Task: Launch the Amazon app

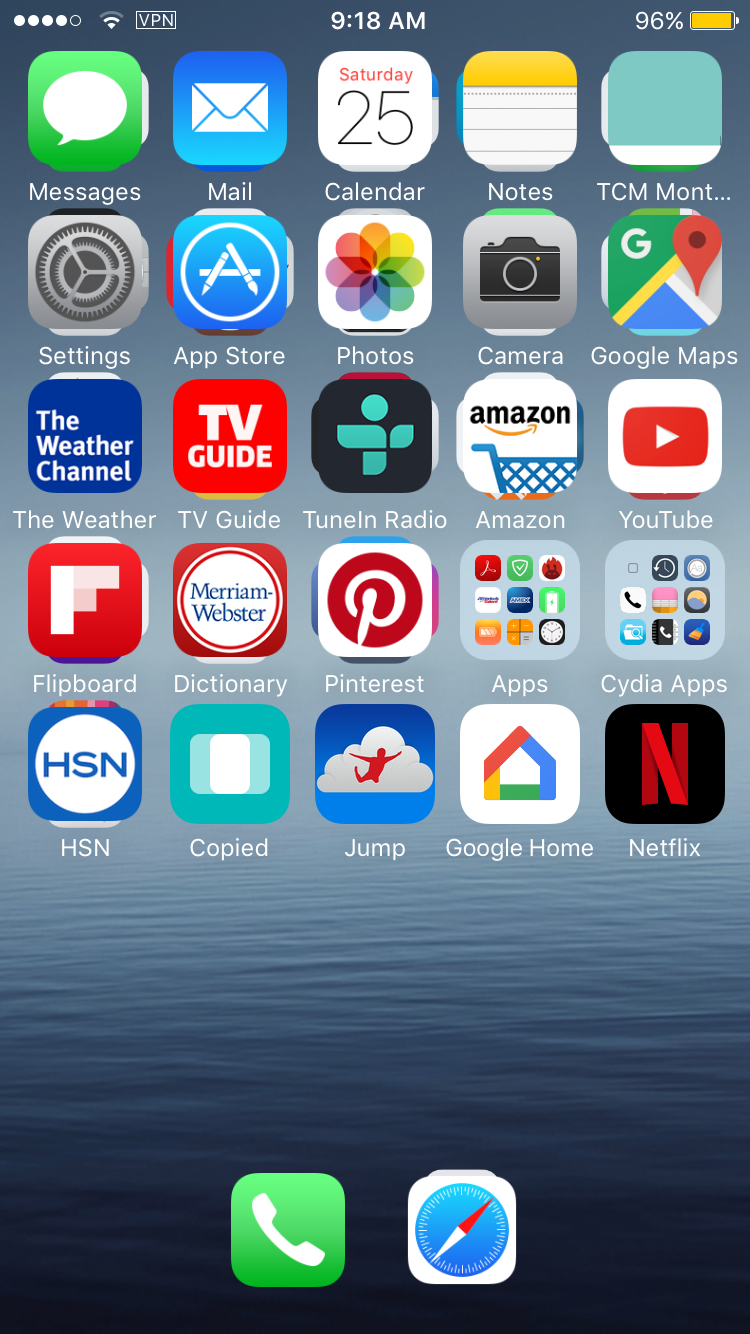Action: pyautogui.click(x=520, y=438)
